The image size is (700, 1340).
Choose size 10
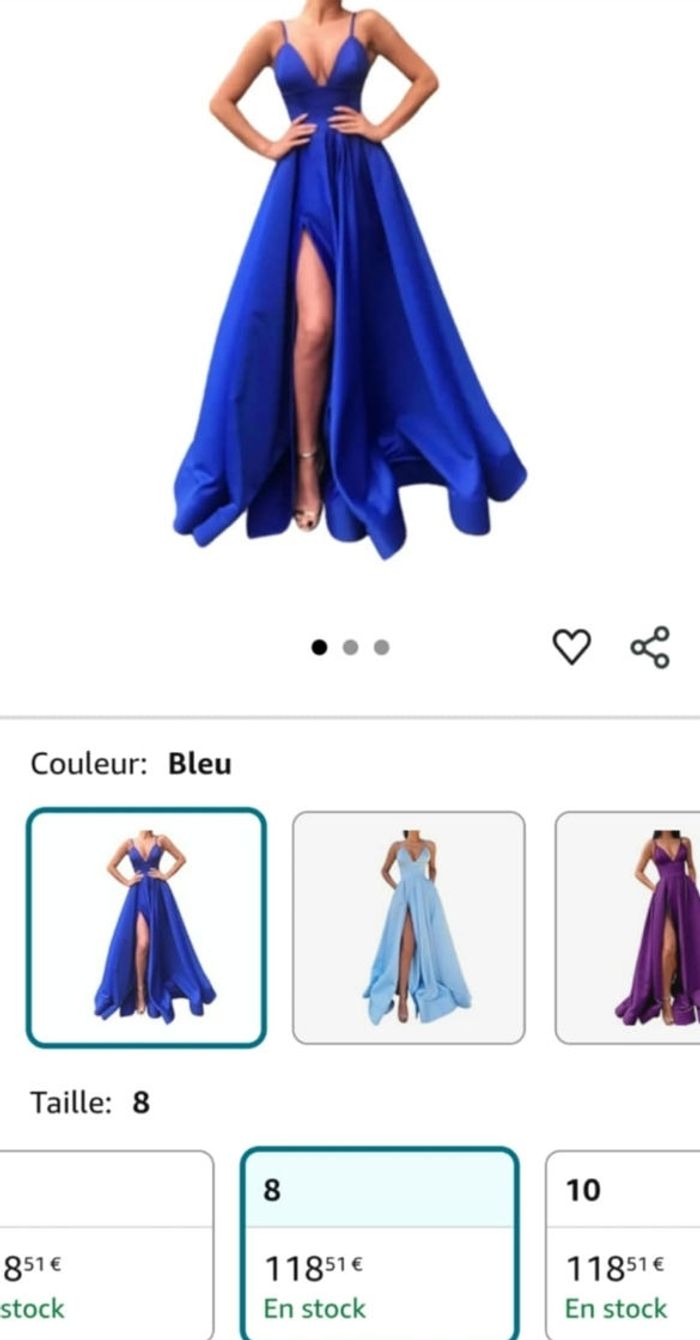point(624,1244)
